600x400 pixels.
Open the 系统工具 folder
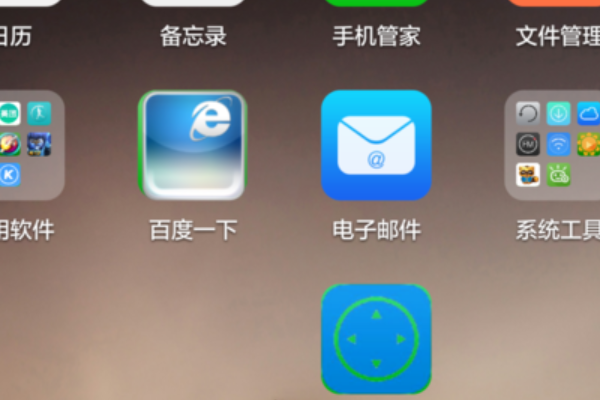(x=555, y=146)
